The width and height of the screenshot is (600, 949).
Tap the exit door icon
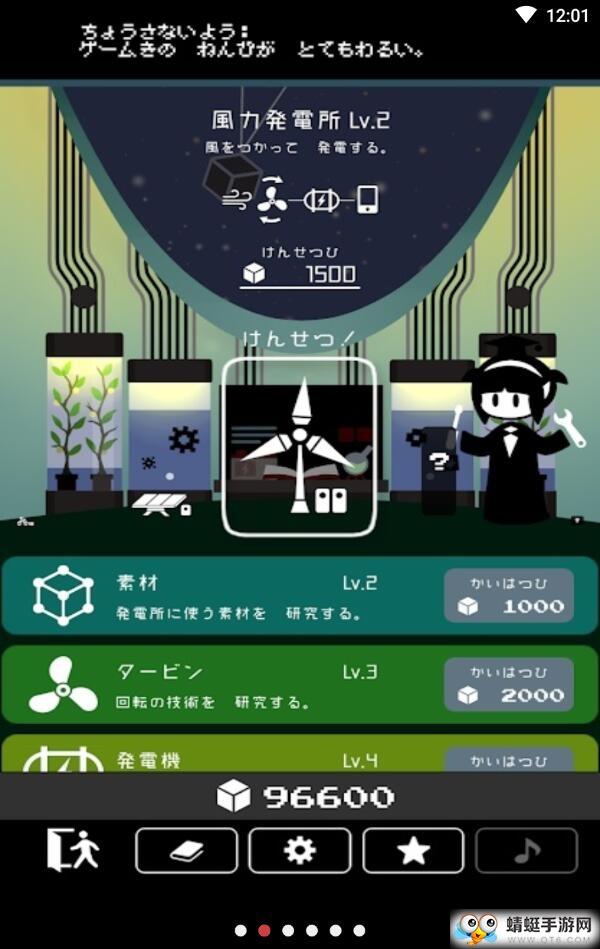click(x=73, y=850)
